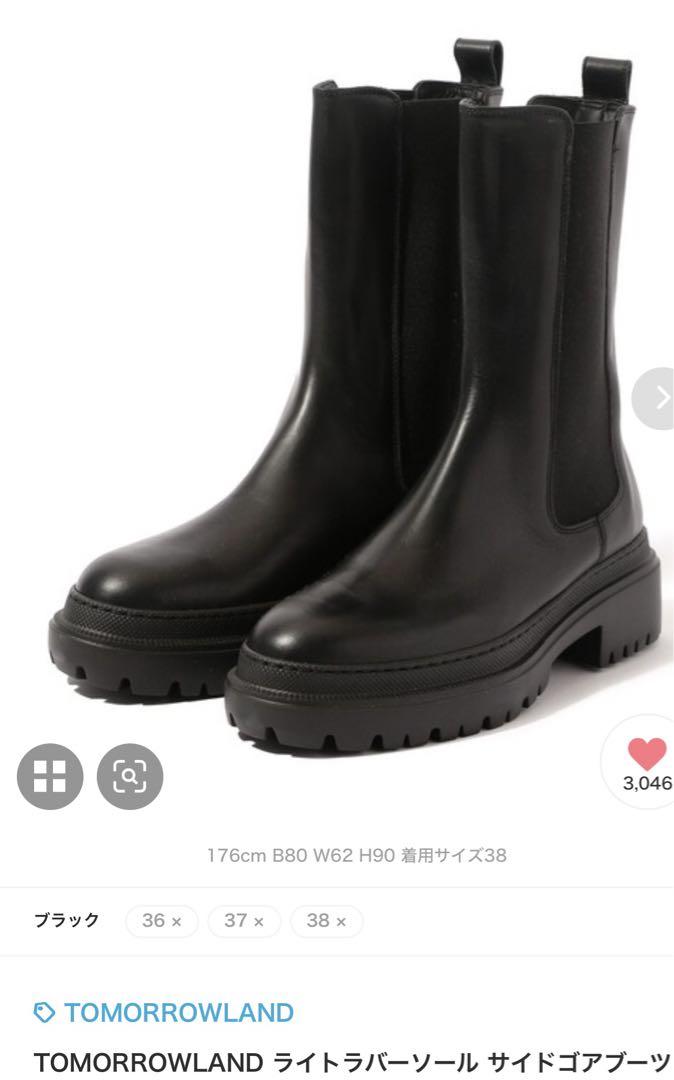Screen dimensions: 674x1080
Task: Select size 37 chip
Action: (x=244, y=921)
